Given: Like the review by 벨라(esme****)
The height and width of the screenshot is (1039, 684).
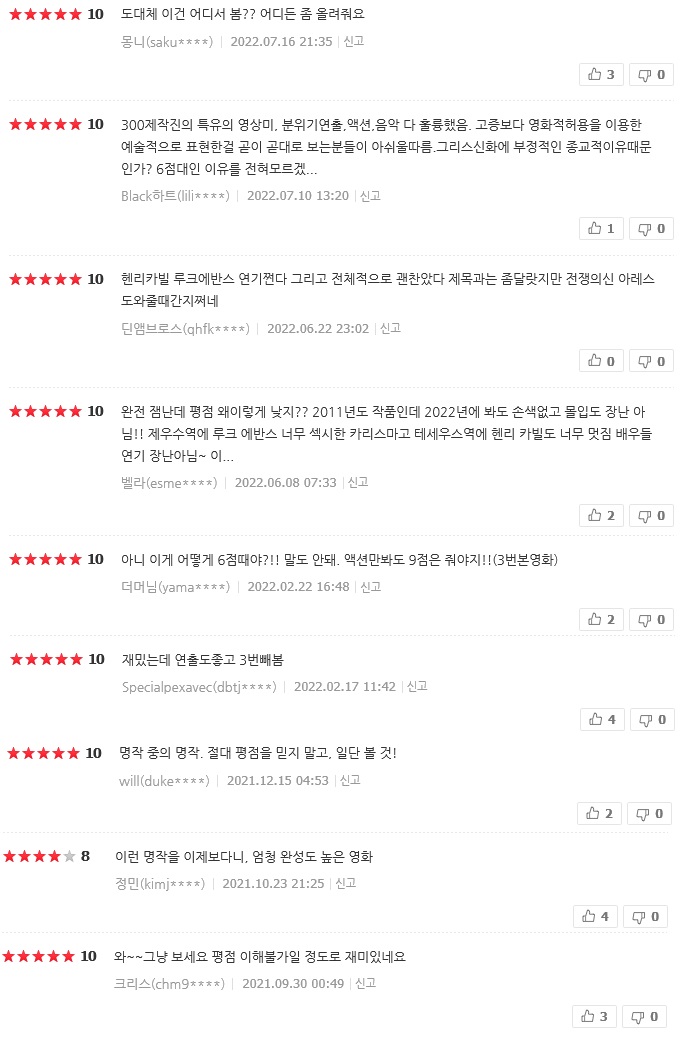Looking at the screenshot, I should [602, 515].
